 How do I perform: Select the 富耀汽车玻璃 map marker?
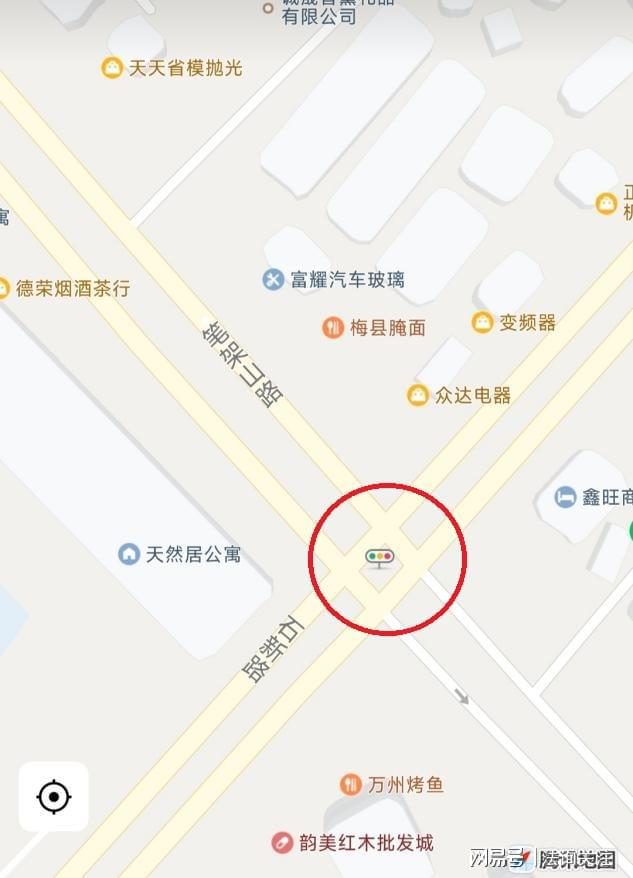pos(274,279)
